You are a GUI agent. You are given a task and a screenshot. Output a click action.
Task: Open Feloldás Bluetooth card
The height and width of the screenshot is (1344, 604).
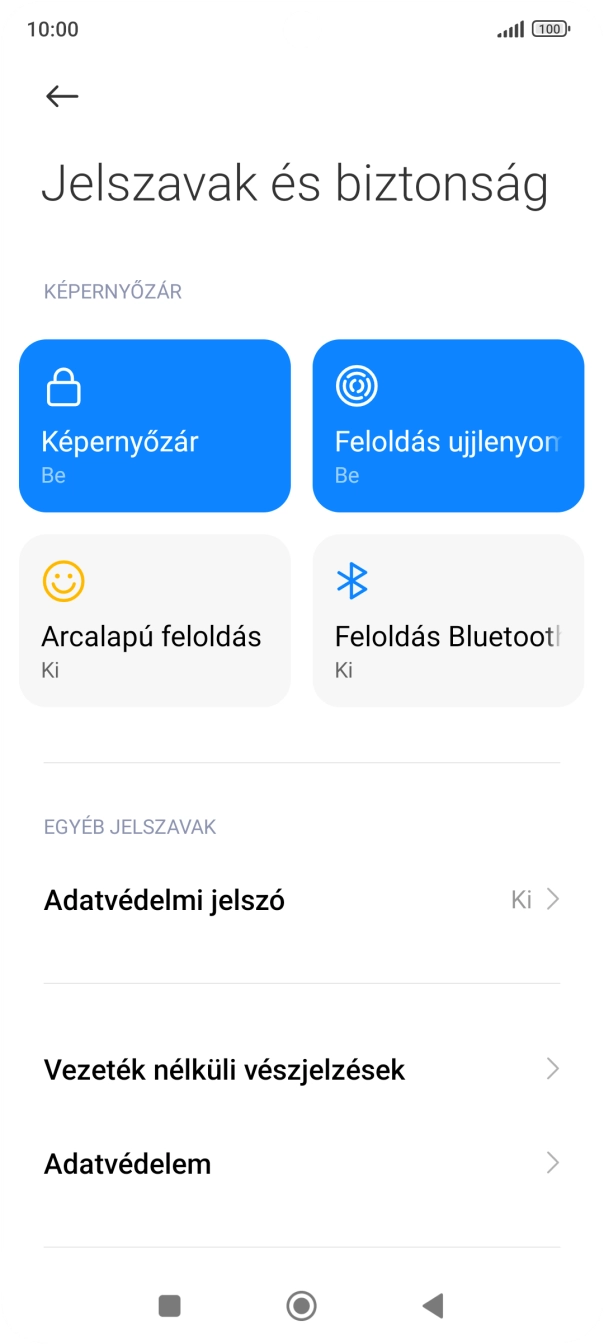click(448, 621)
